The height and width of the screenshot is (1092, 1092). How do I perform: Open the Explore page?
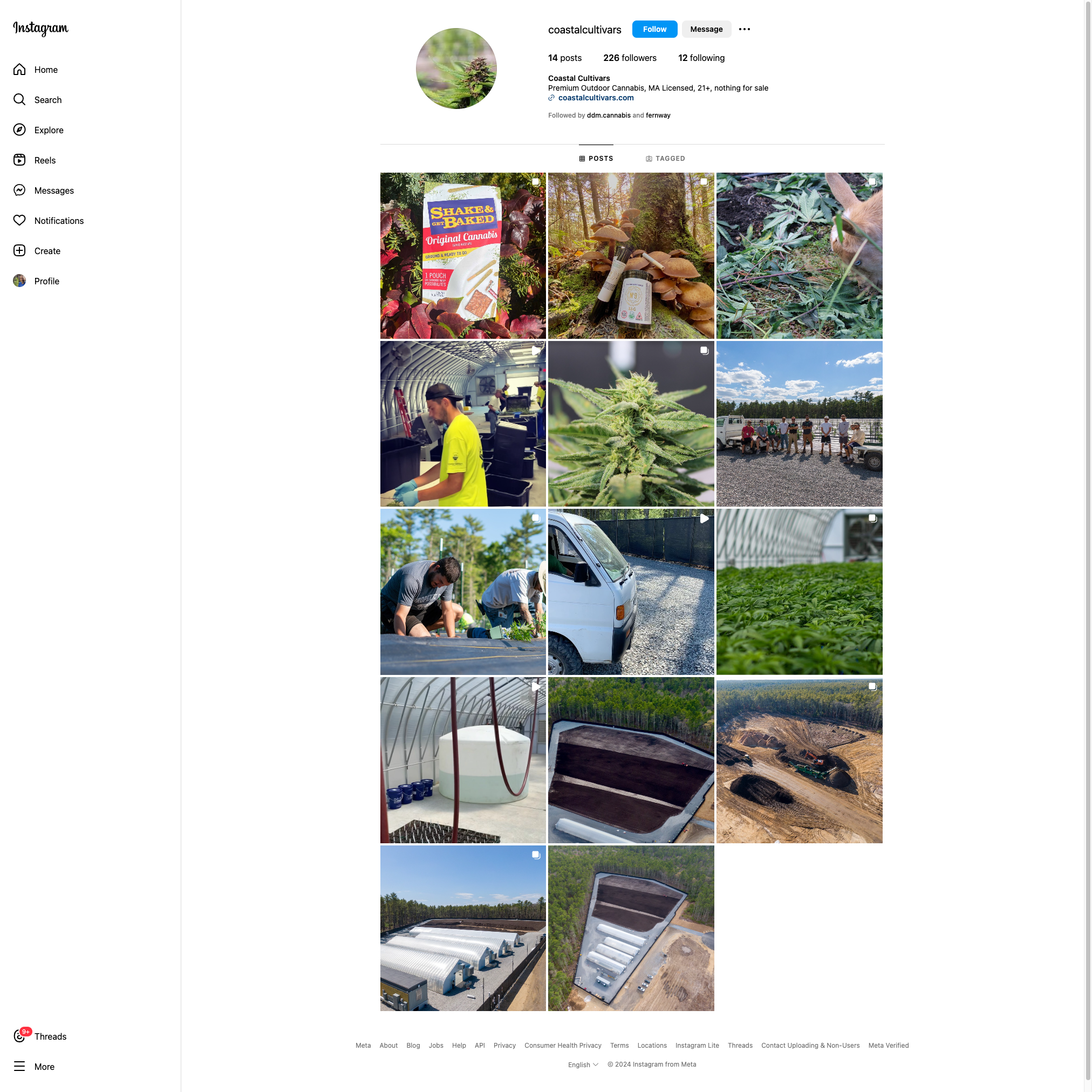[49, 131]
